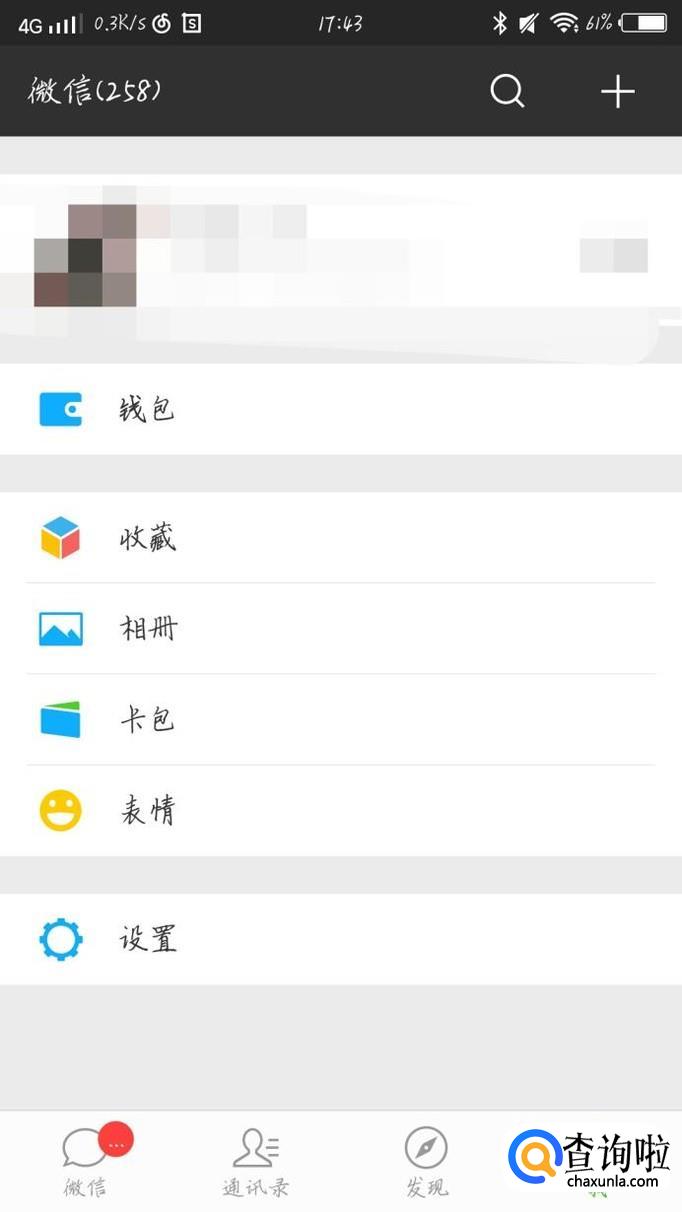Viewport: 682px width, 1212px height.
Task: Open 卡包 (Cards)
Action: [x=340, y=720]
